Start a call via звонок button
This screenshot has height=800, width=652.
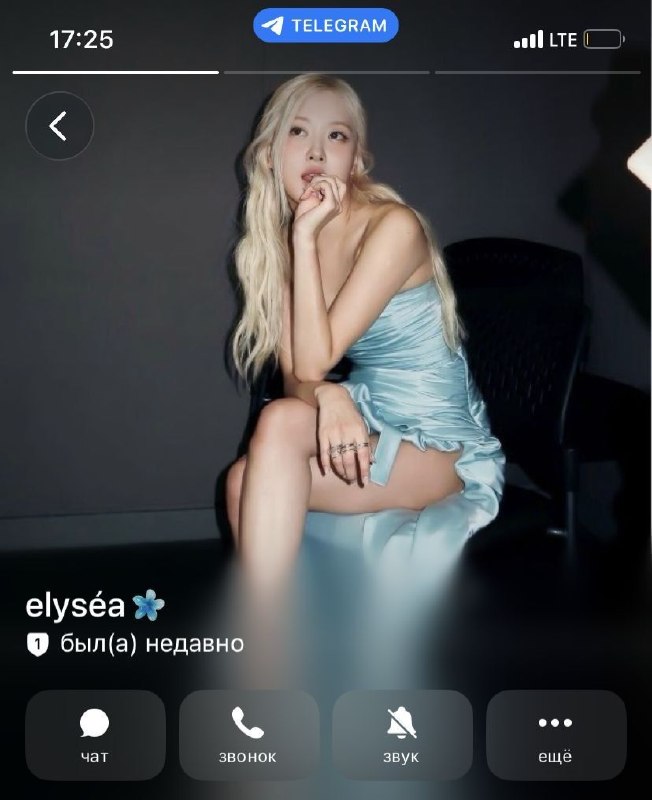[x=249, y=735]
